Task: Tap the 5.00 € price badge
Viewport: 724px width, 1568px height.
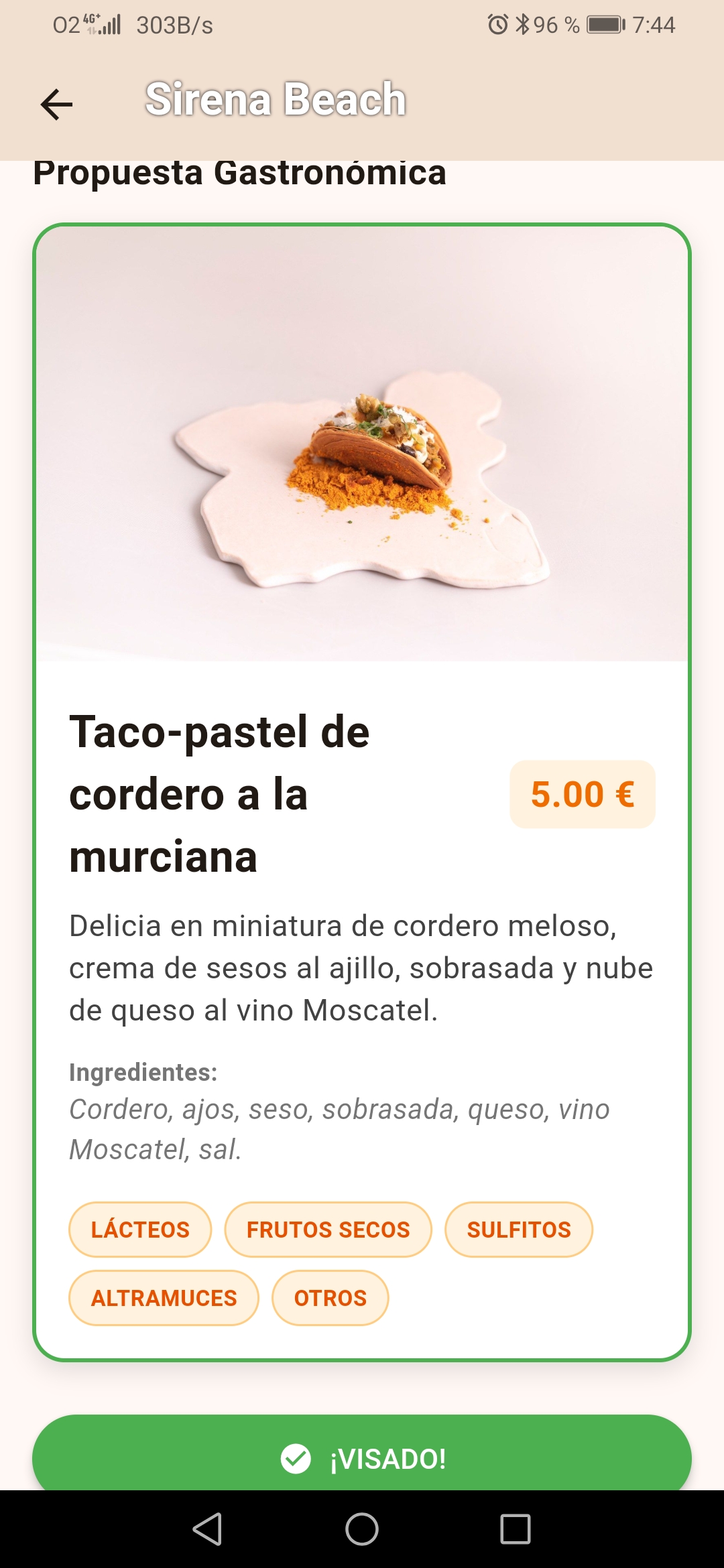Action: point(582,795)
